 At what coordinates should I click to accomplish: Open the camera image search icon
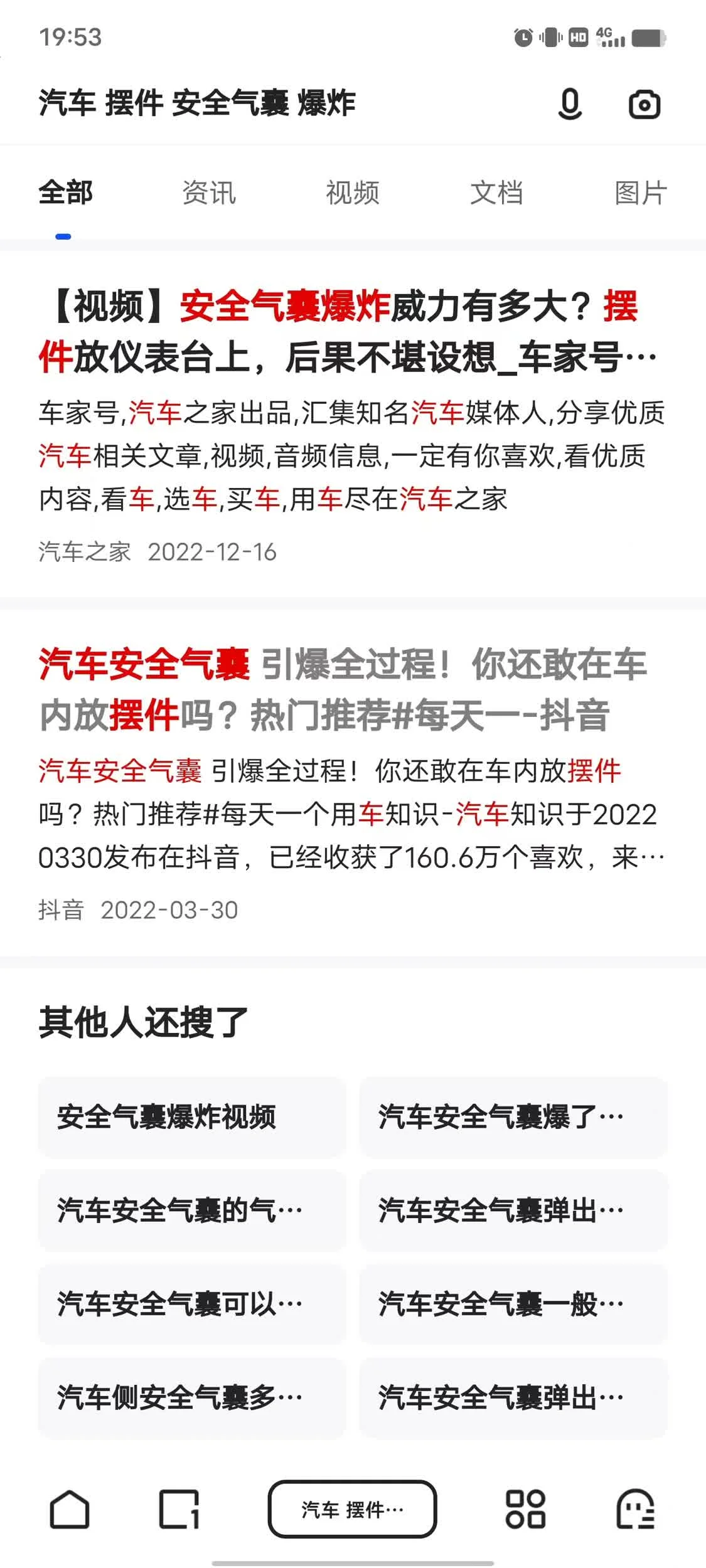[x=644, y=104]
